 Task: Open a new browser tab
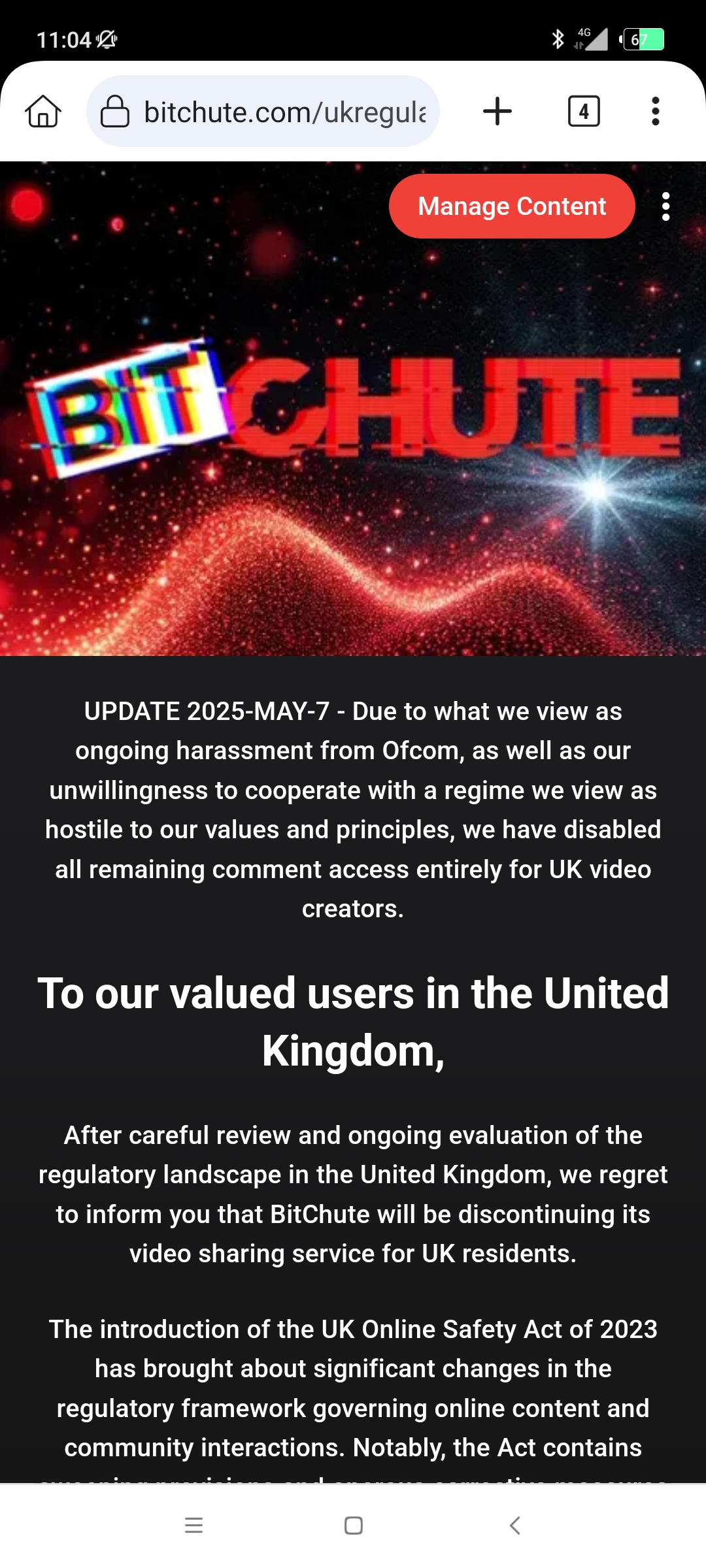[x=497, y=111]
